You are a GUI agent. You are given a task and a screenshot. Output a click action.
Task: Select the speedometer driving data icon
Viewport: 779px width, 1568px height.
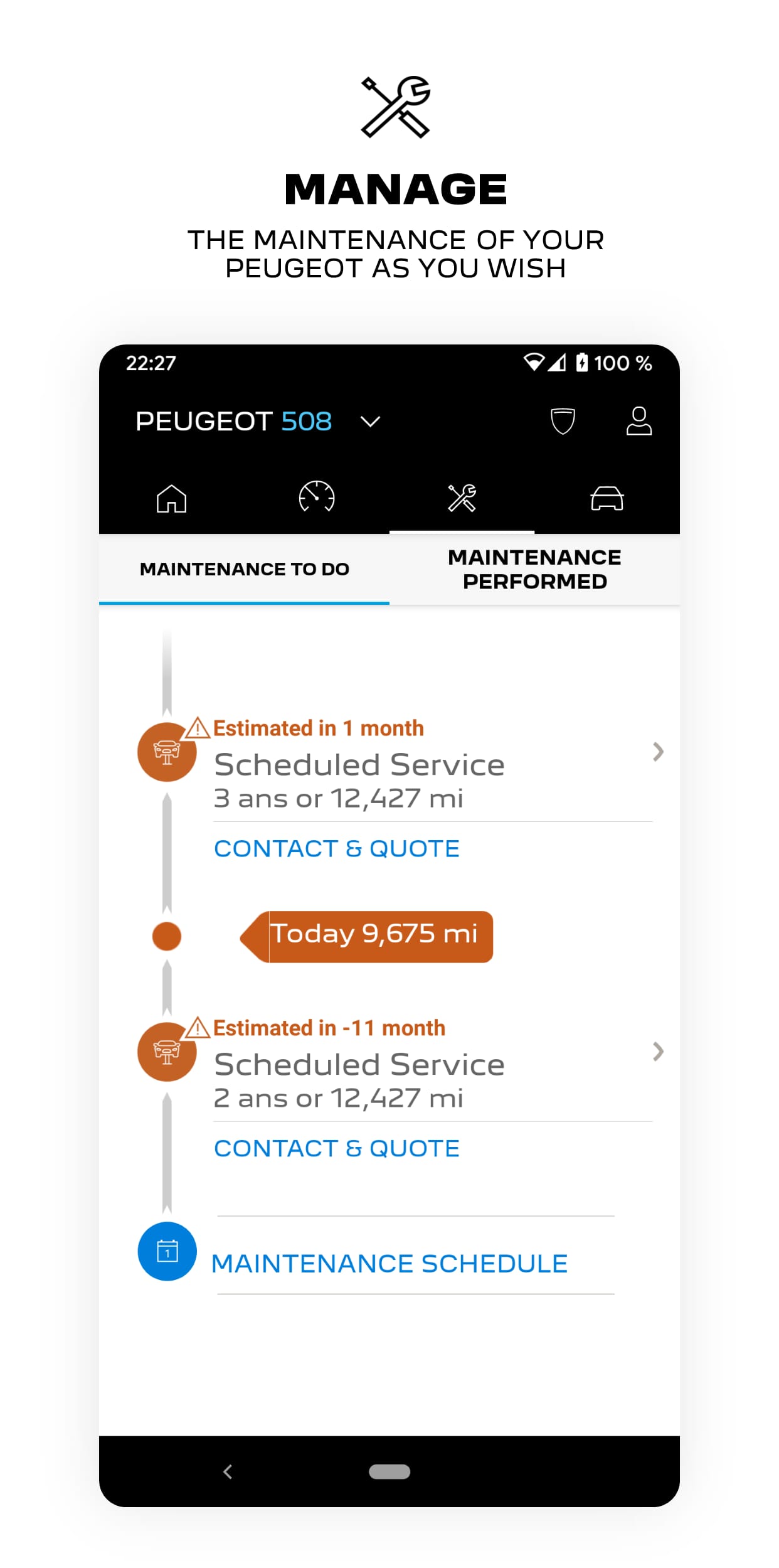pos(317,498)
